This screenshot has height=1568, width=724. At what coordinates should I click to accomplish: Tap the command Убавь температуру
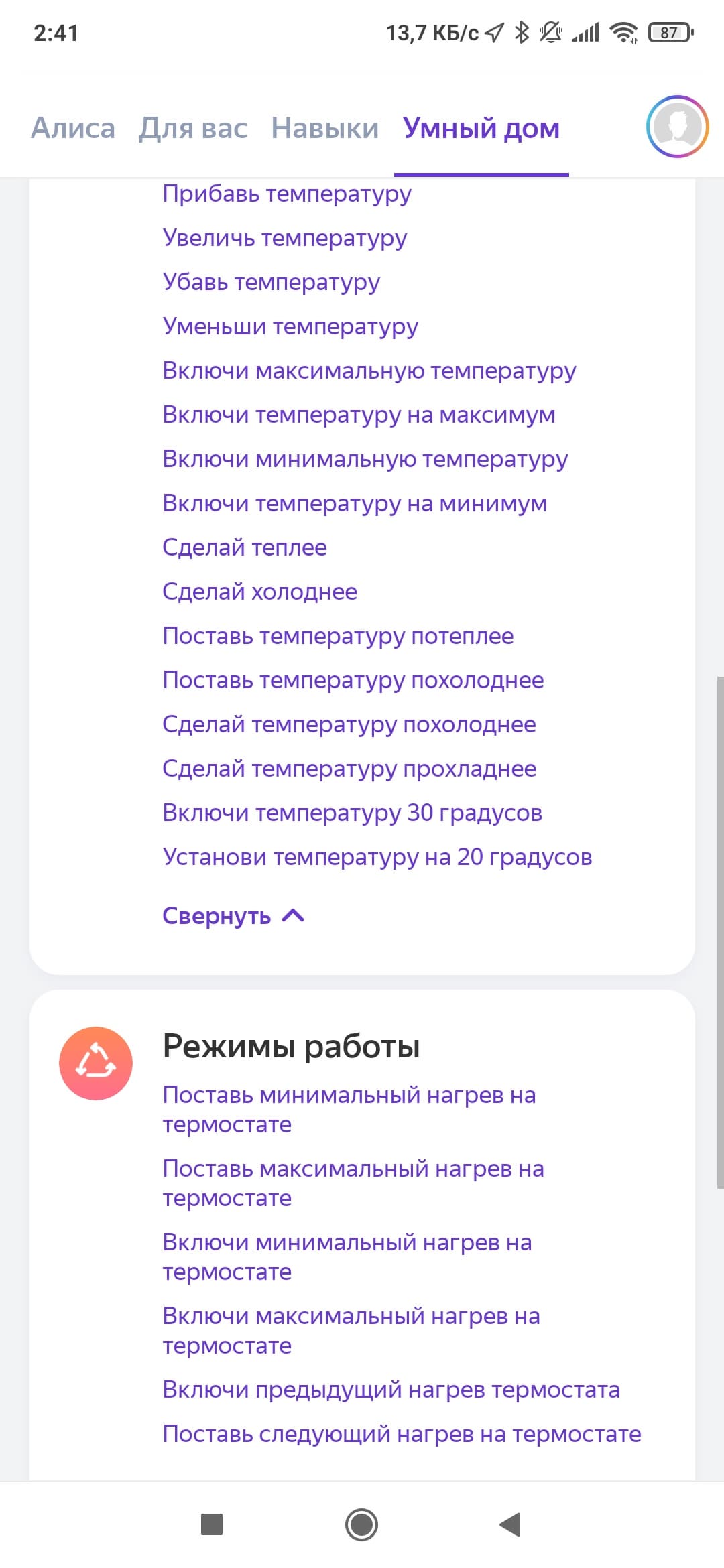[271, 282]
